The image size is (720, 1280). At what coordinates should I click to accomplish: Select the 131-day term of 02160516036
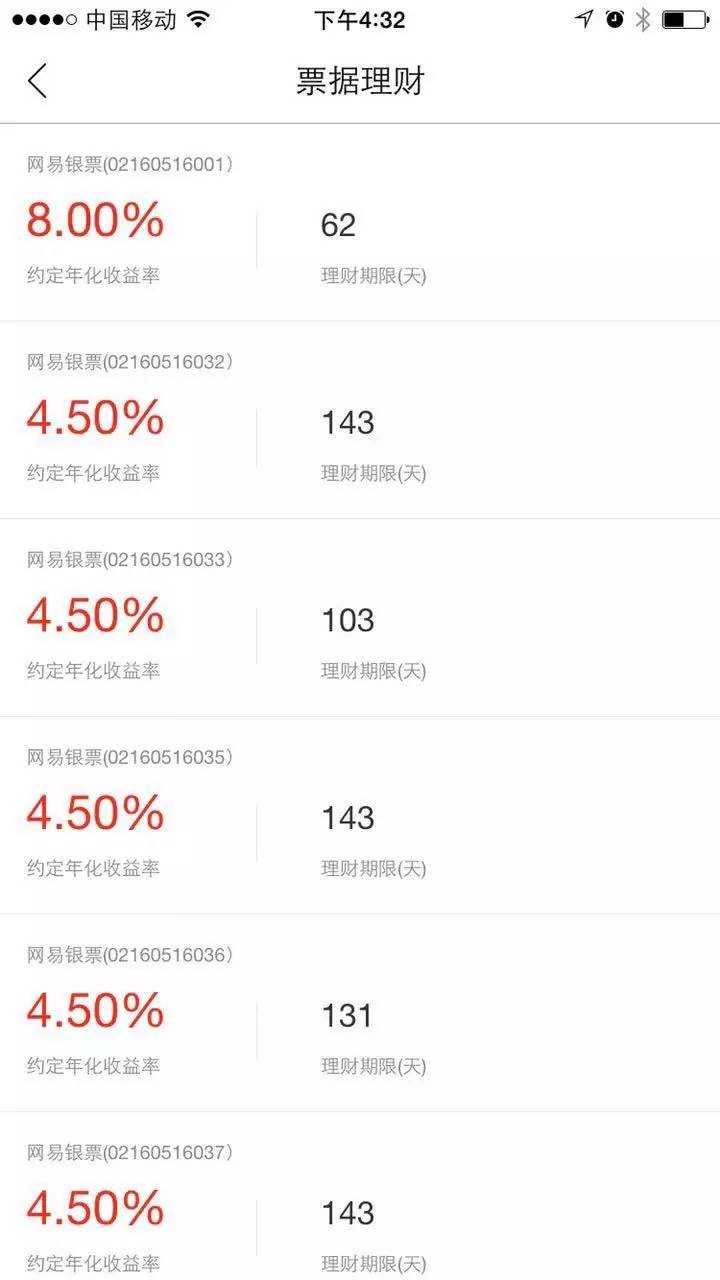coord(347,1015)
